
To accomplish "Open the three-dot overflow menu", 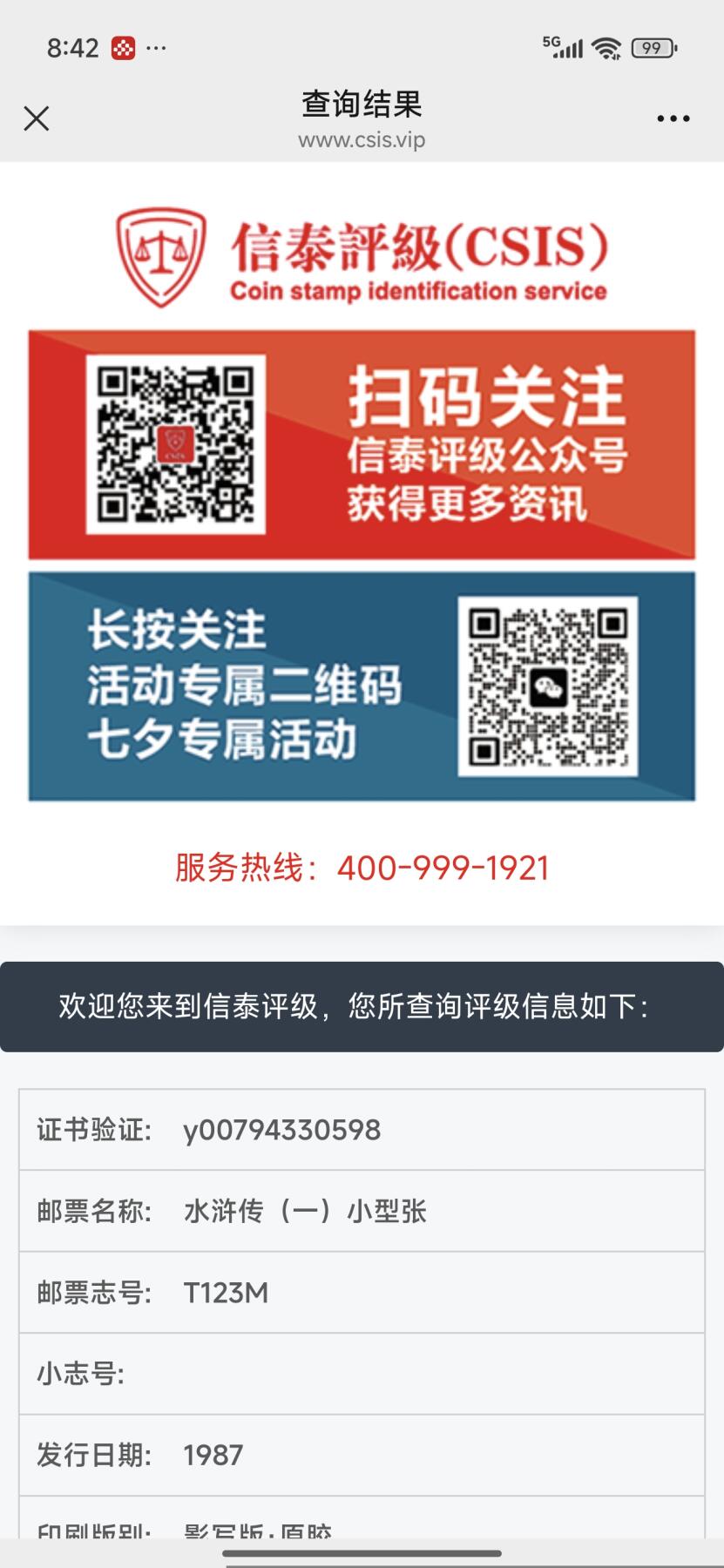I will click(x=673, y=118).
